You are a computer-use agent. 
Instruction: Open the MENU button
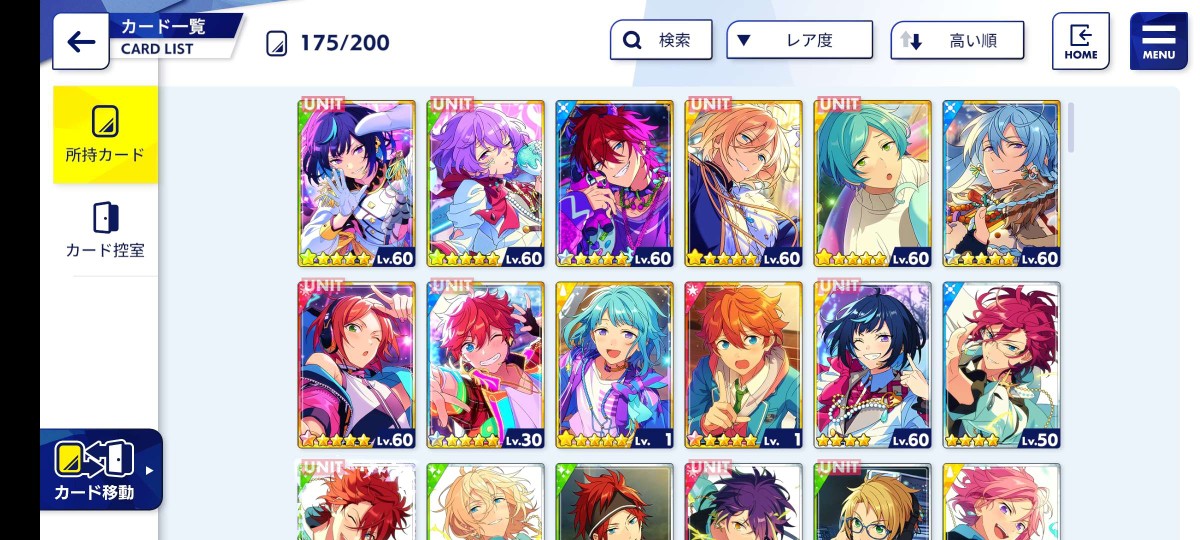coord(1158,41)
